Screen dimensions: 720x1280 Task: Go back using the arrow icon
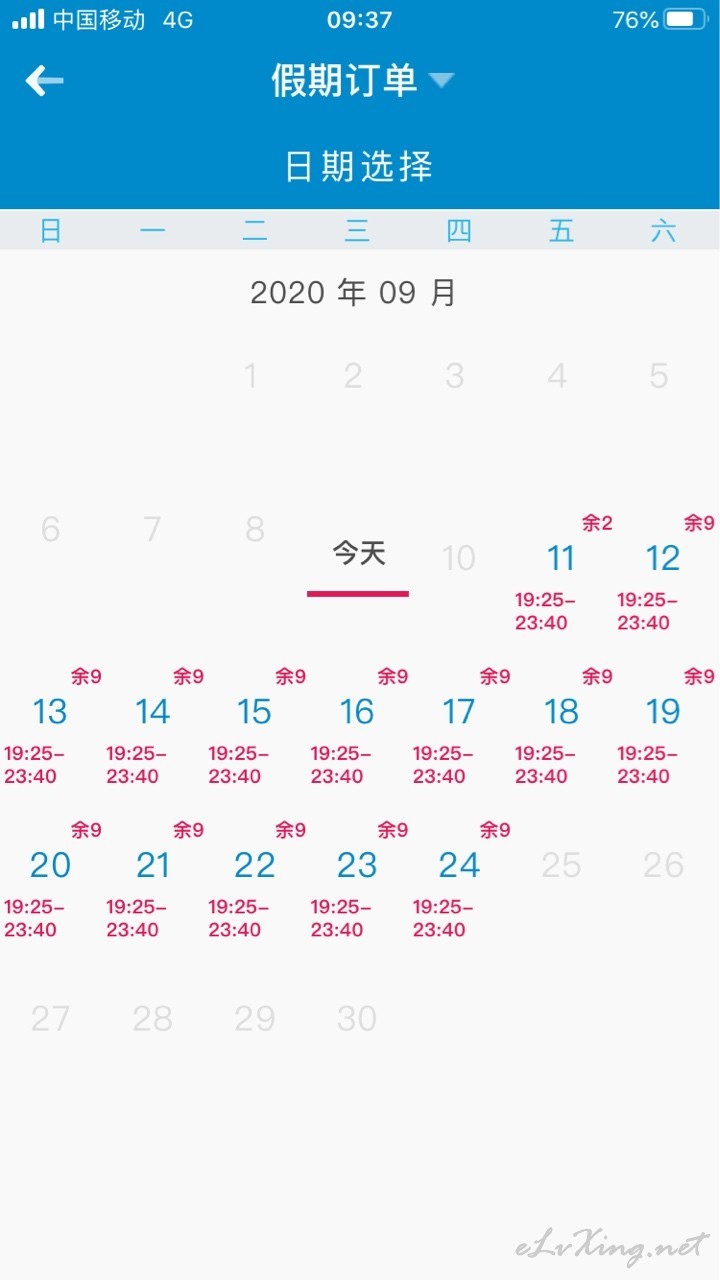pos(45,80)
